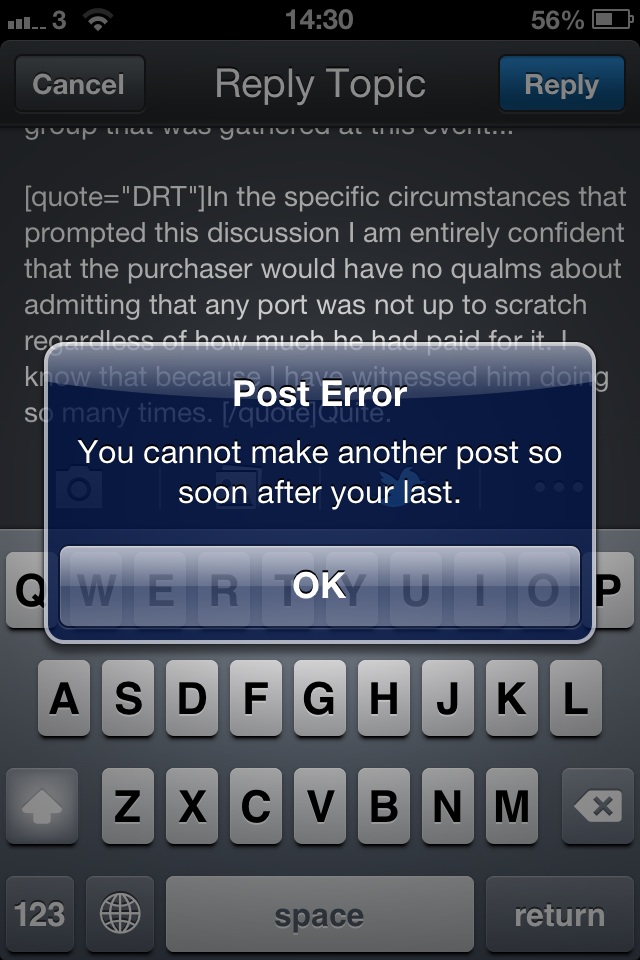Viewport: 640px width, 960px height.
Task: Dismiss the Post Error alert with OK
Action: point(319,586)
